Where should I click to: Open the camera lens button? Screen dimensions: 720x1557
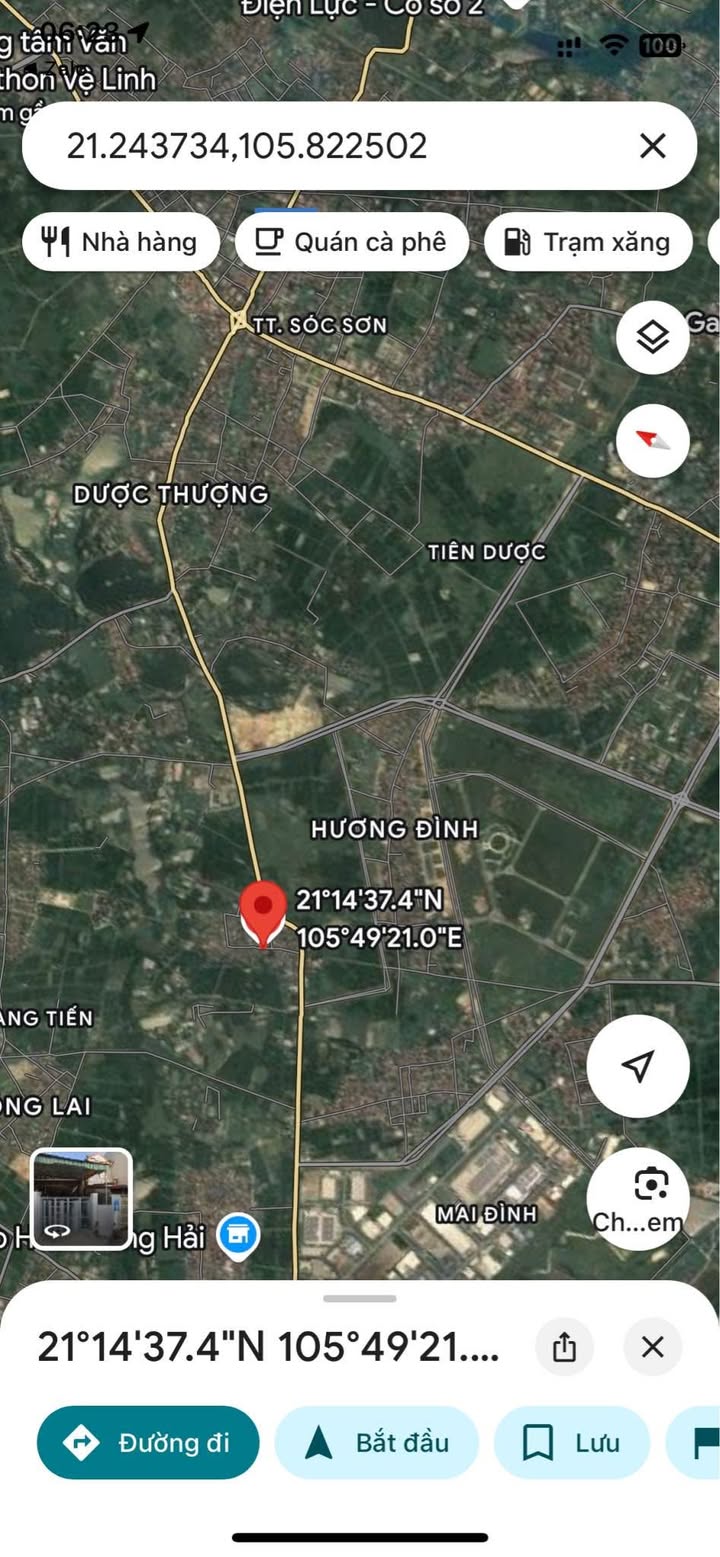pyautogui.click(x=650, y=1186)
